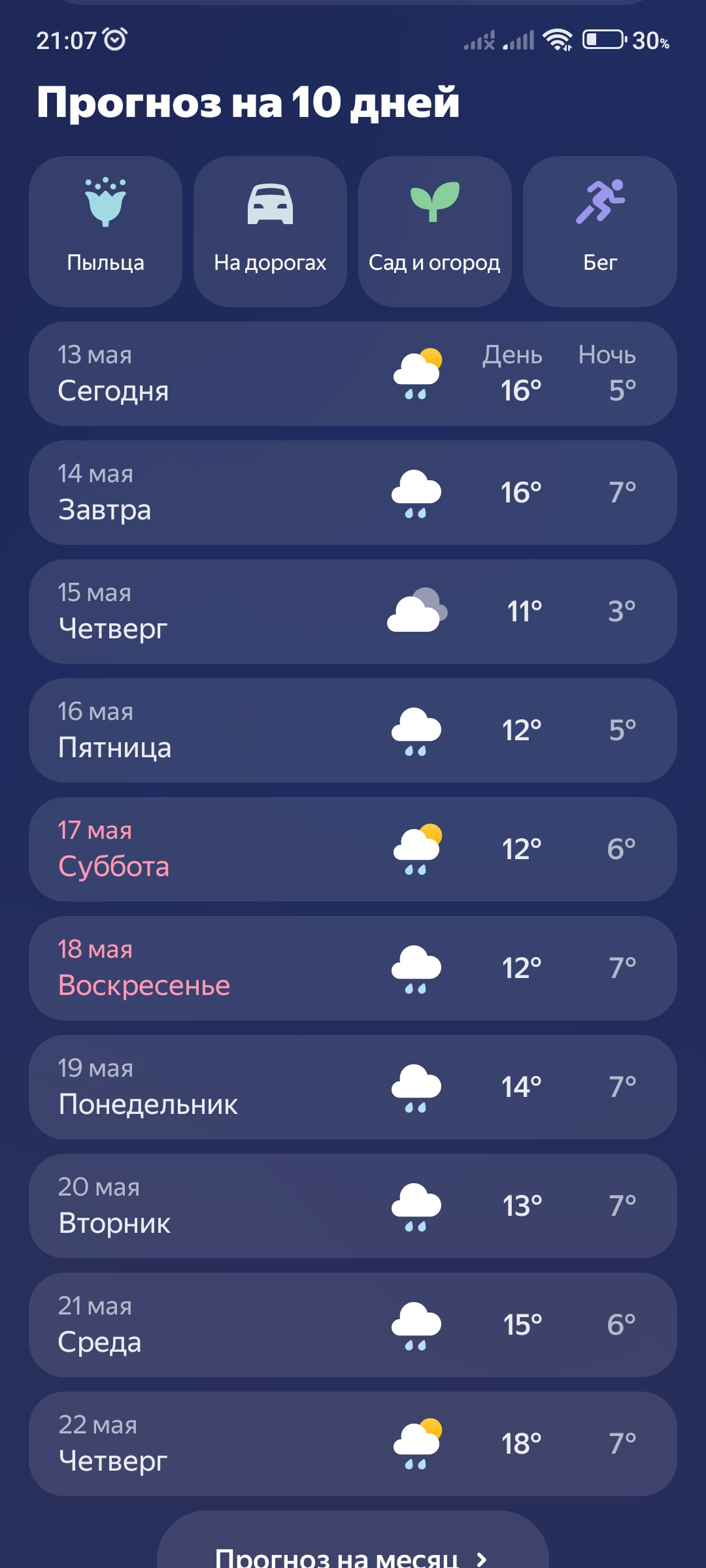The height and width of the screenshot is (1568, 706).
Task: View the 19 мая Понедельник forecast
Action: pos(353,1087)
